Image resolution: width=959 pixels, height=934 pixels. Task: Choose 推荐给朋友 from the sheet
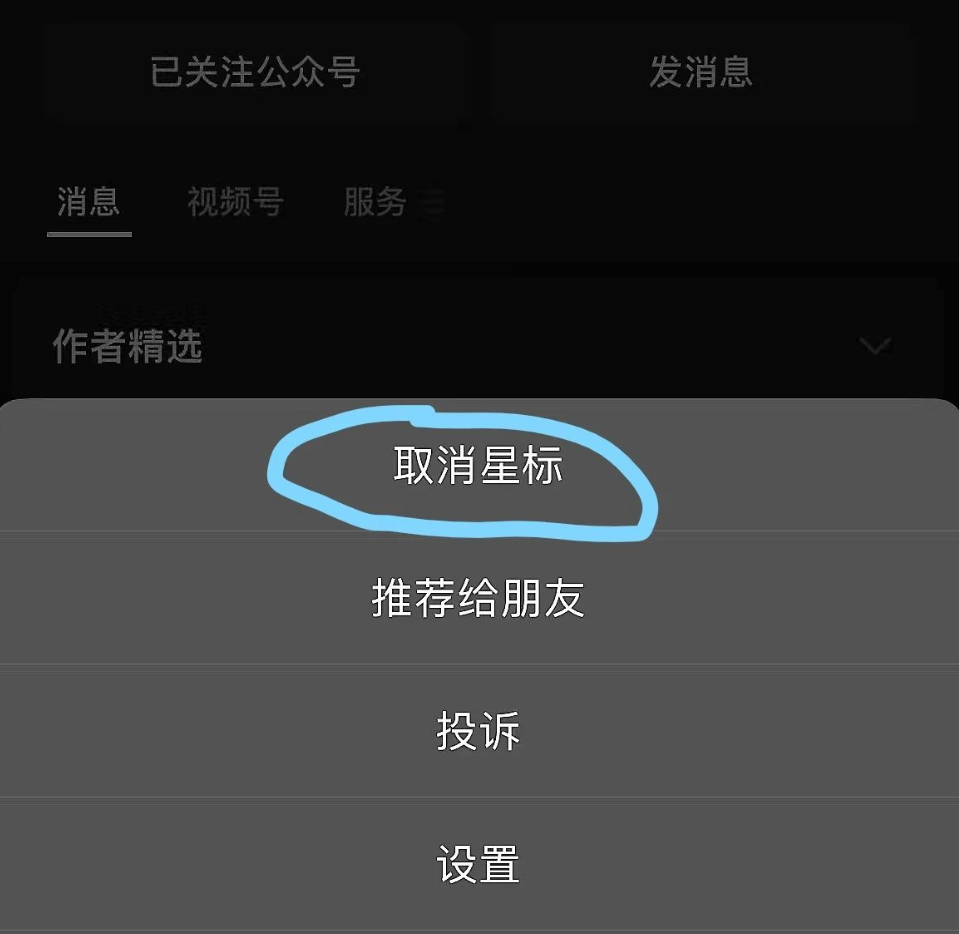[x=478, y=599]
